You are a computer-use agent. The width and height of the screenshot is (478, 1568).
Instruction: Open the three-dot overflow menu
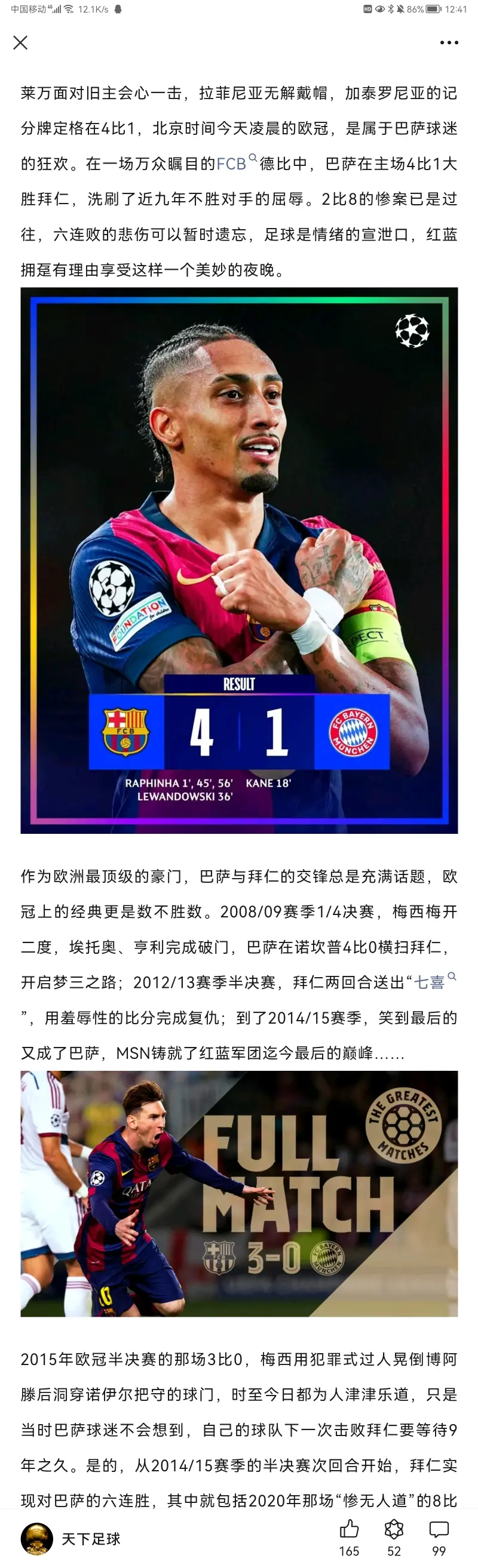(449, 42)
